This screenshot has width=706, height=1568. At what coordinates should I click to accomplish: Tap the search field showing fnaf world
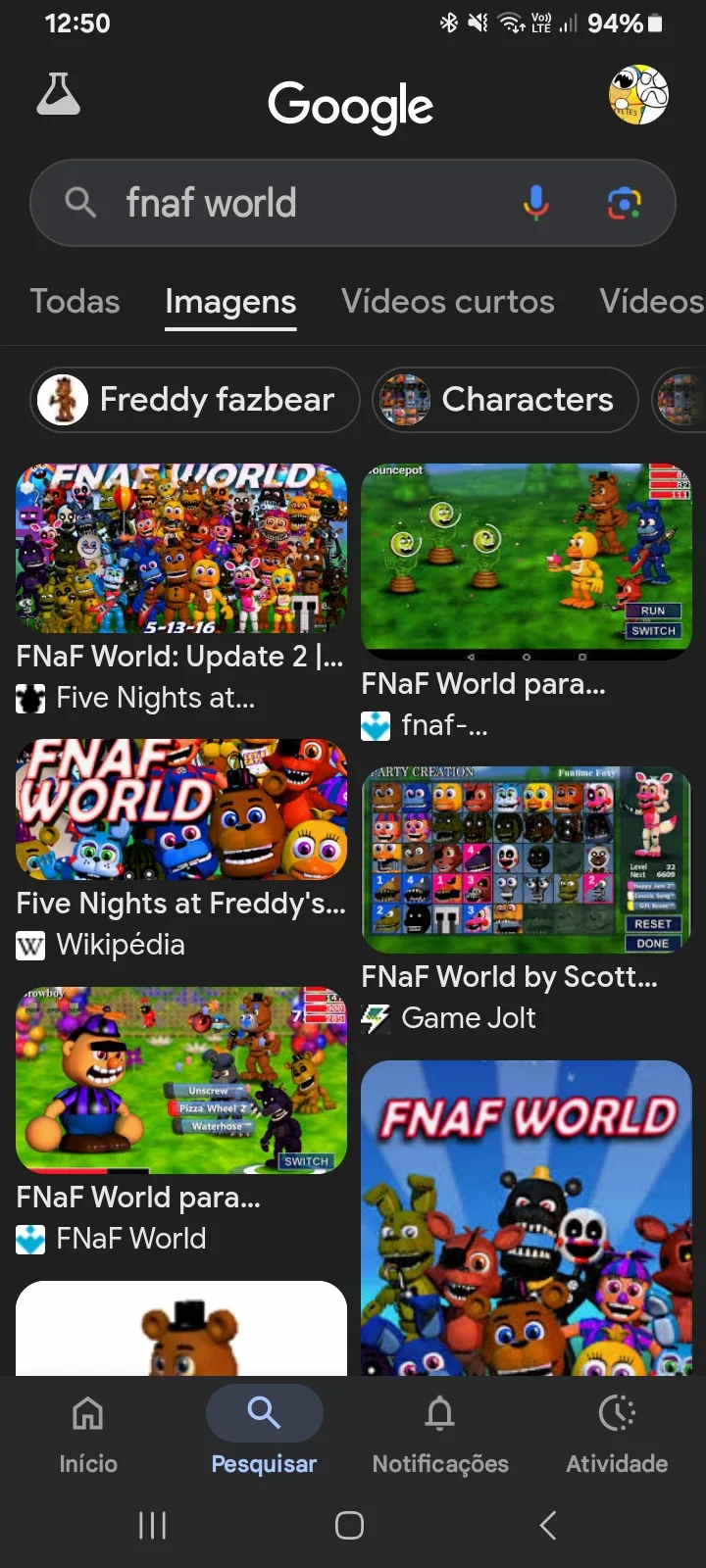294,203
